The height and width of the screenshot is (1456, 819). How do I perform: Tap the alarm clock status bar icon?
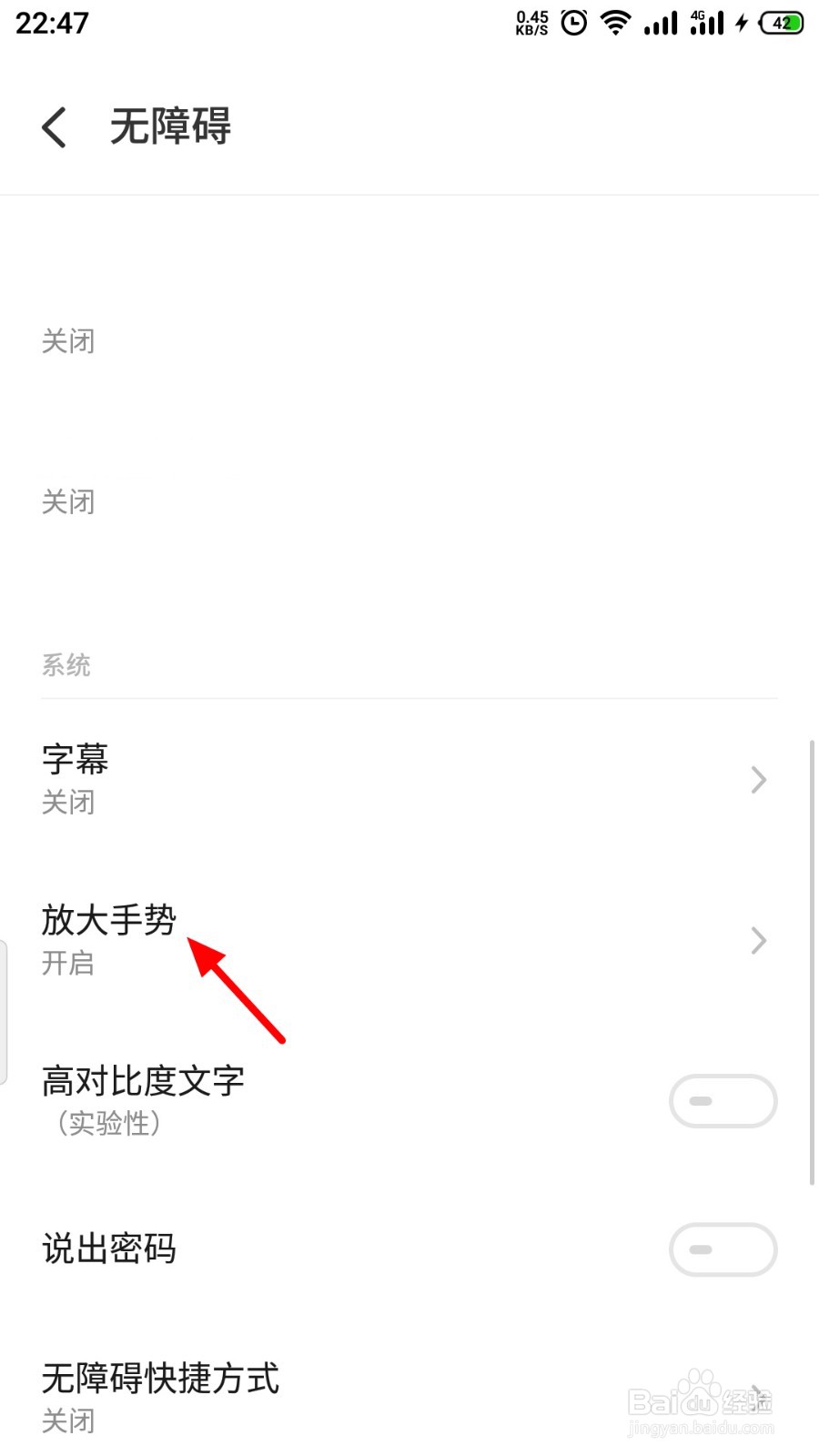tap(573, 23)
